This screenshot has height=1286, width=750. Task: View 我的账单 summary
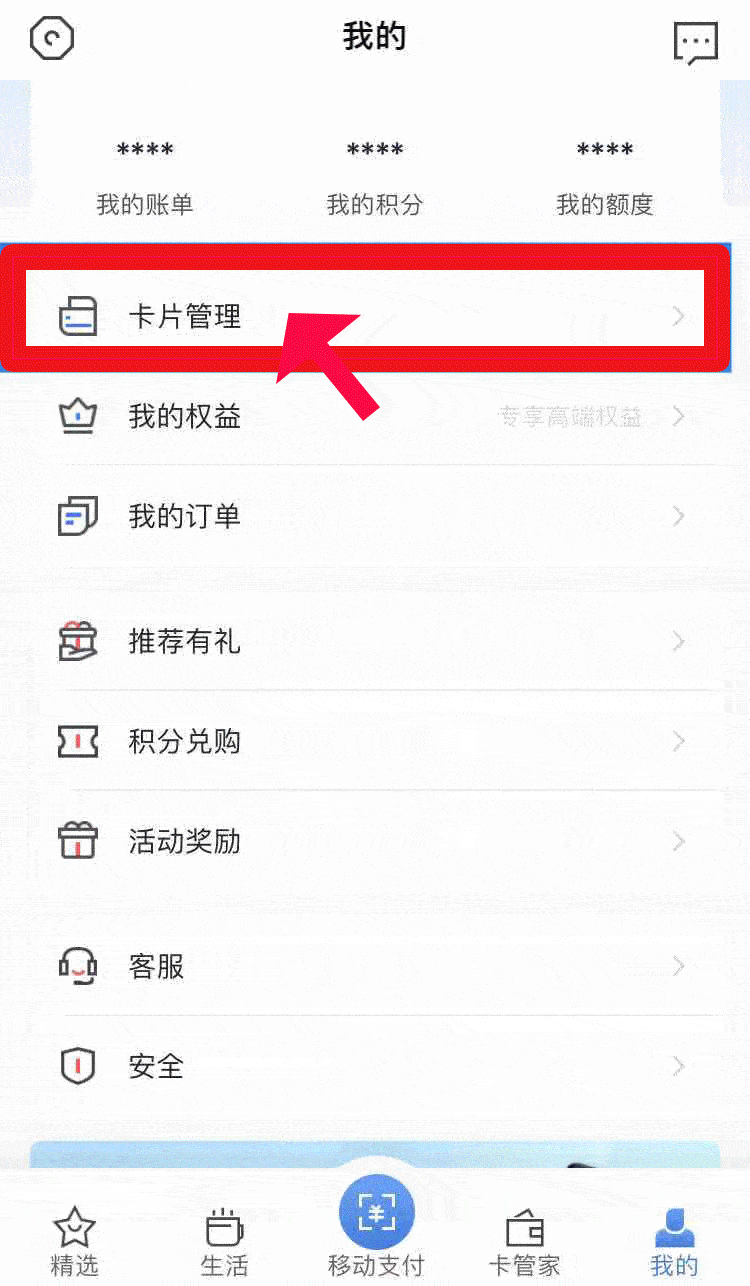pyautogui.click(x=145, y=178)
